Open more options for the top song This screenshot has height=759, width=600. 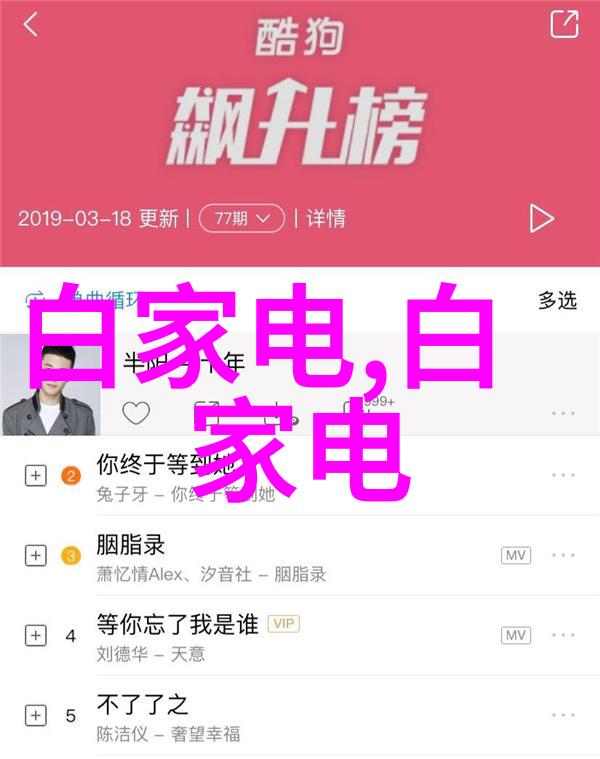(563, 412)
